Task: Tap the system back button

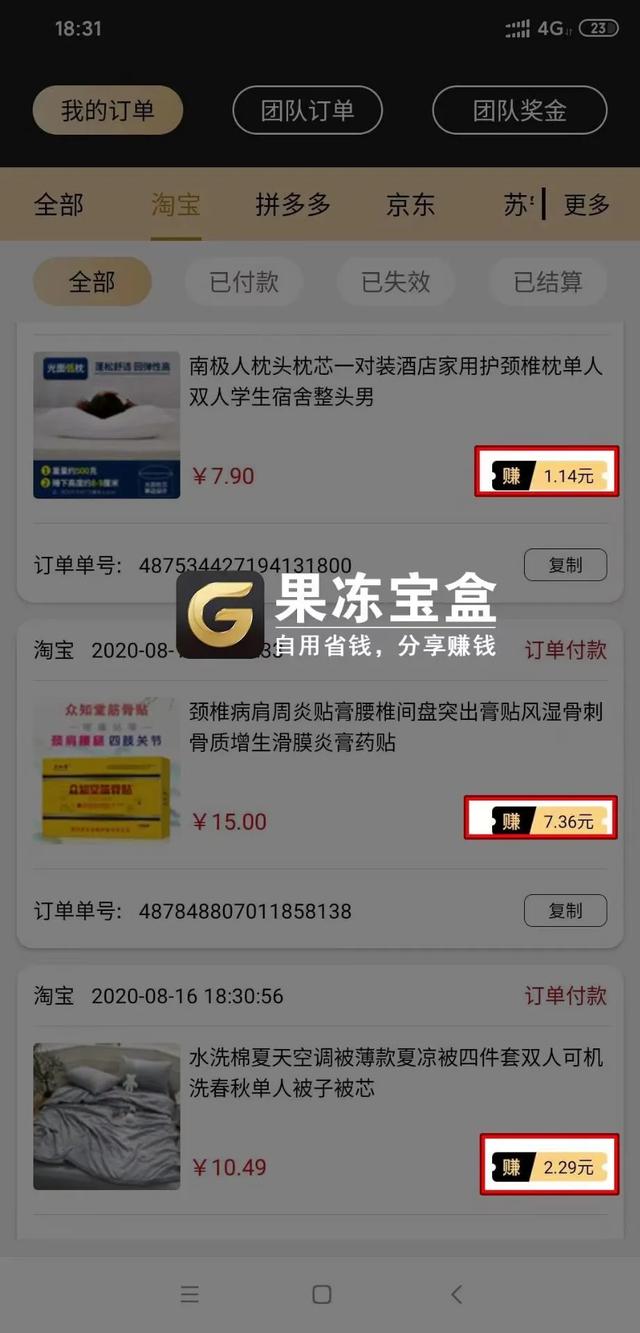Action: point(457,1294)
